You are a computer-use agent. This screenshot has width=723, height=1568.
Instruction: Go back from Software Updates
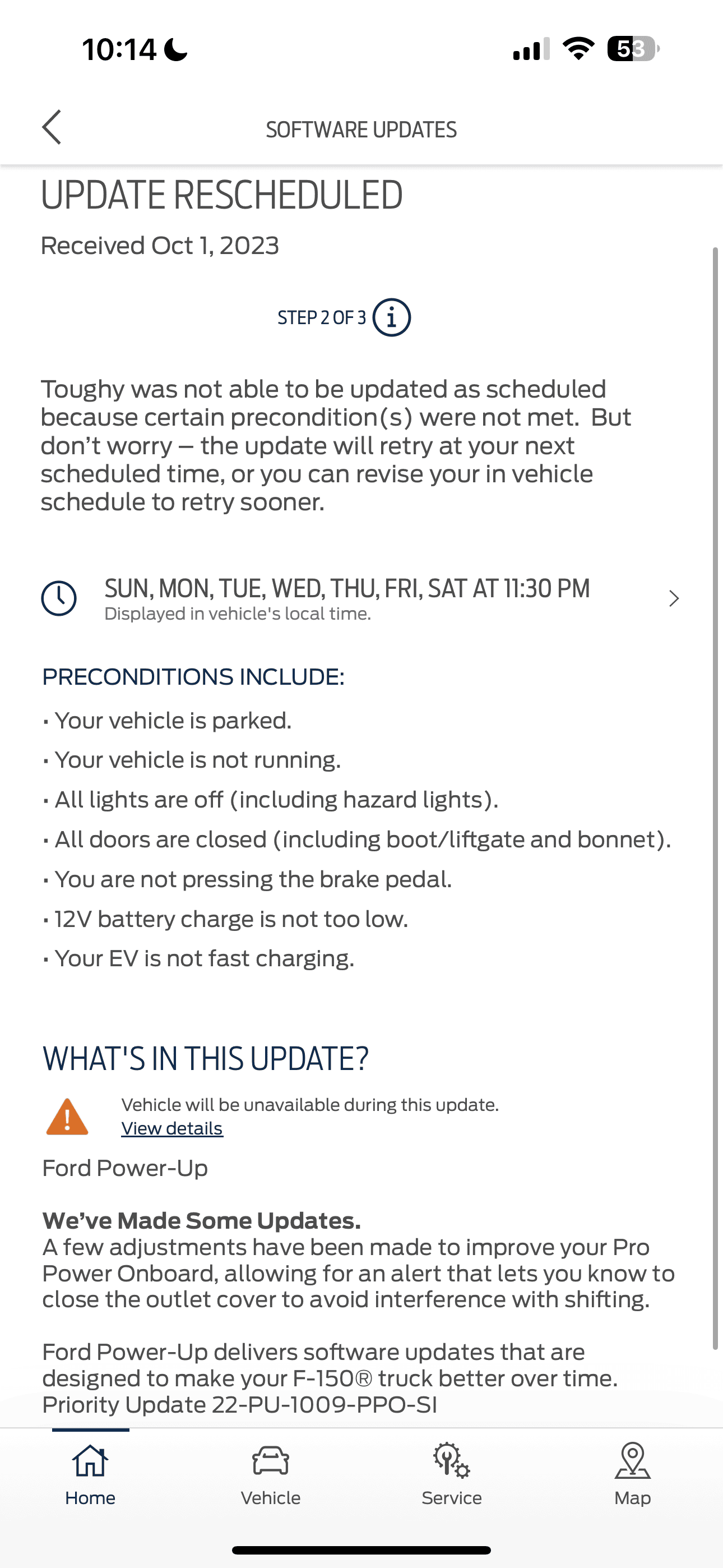(x=52, y=127)
